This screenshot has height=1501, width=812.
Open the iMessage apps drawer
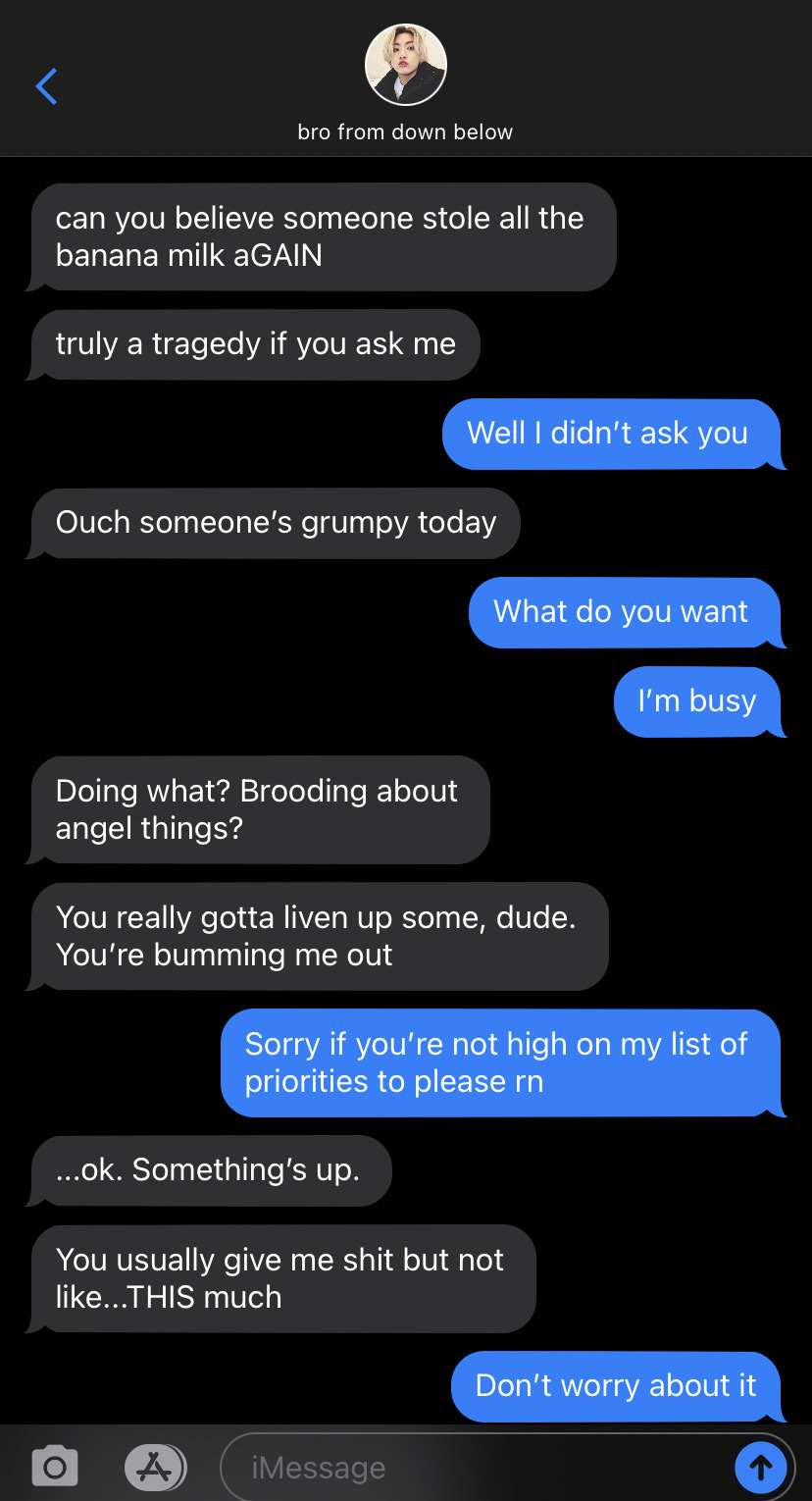coord(155,1467)
